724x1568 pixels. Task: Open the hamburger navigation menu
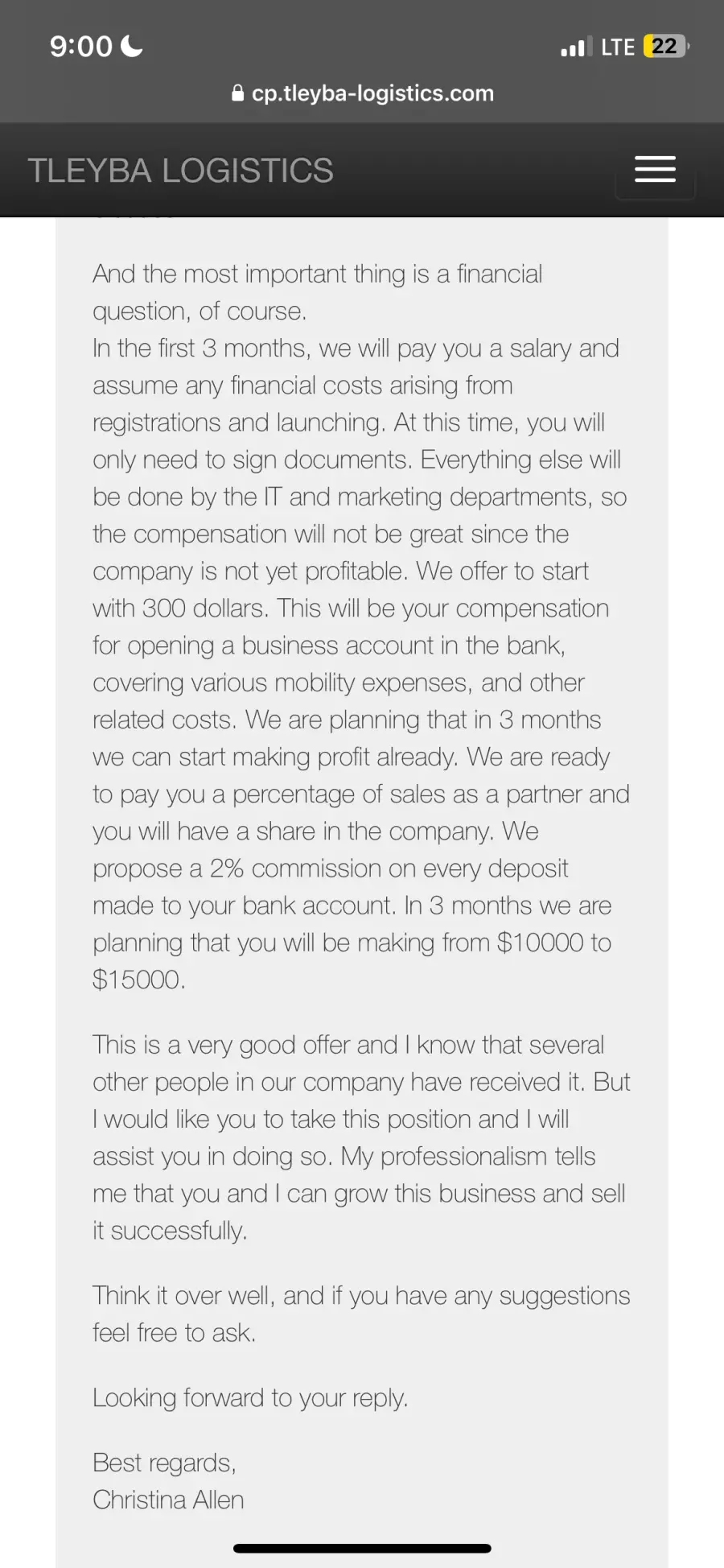point(655,170)
